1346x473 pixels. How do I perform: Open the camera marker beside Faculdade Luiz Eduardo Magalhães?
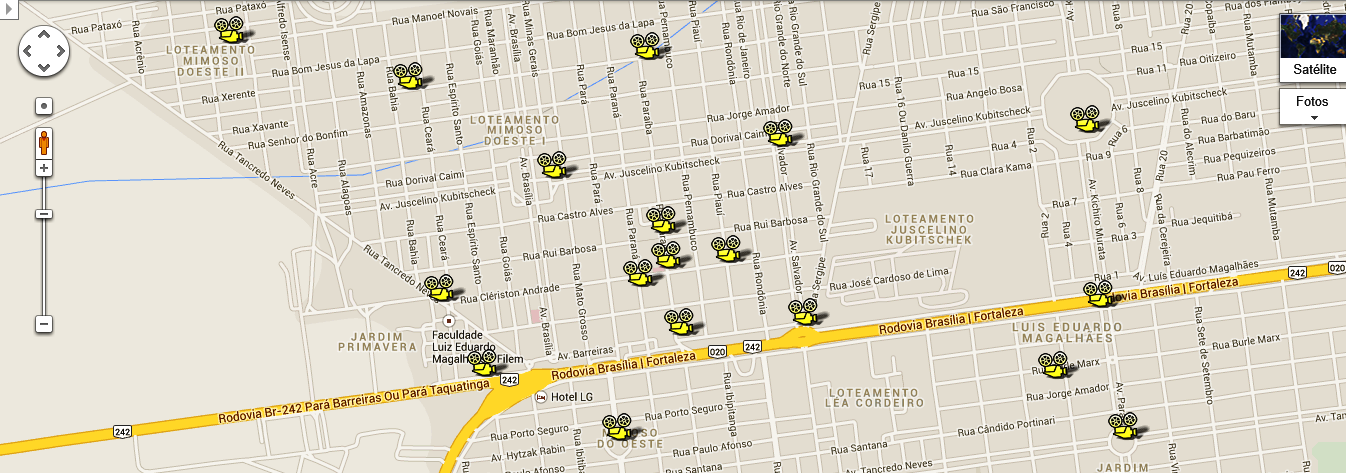(x=483, y=362)
